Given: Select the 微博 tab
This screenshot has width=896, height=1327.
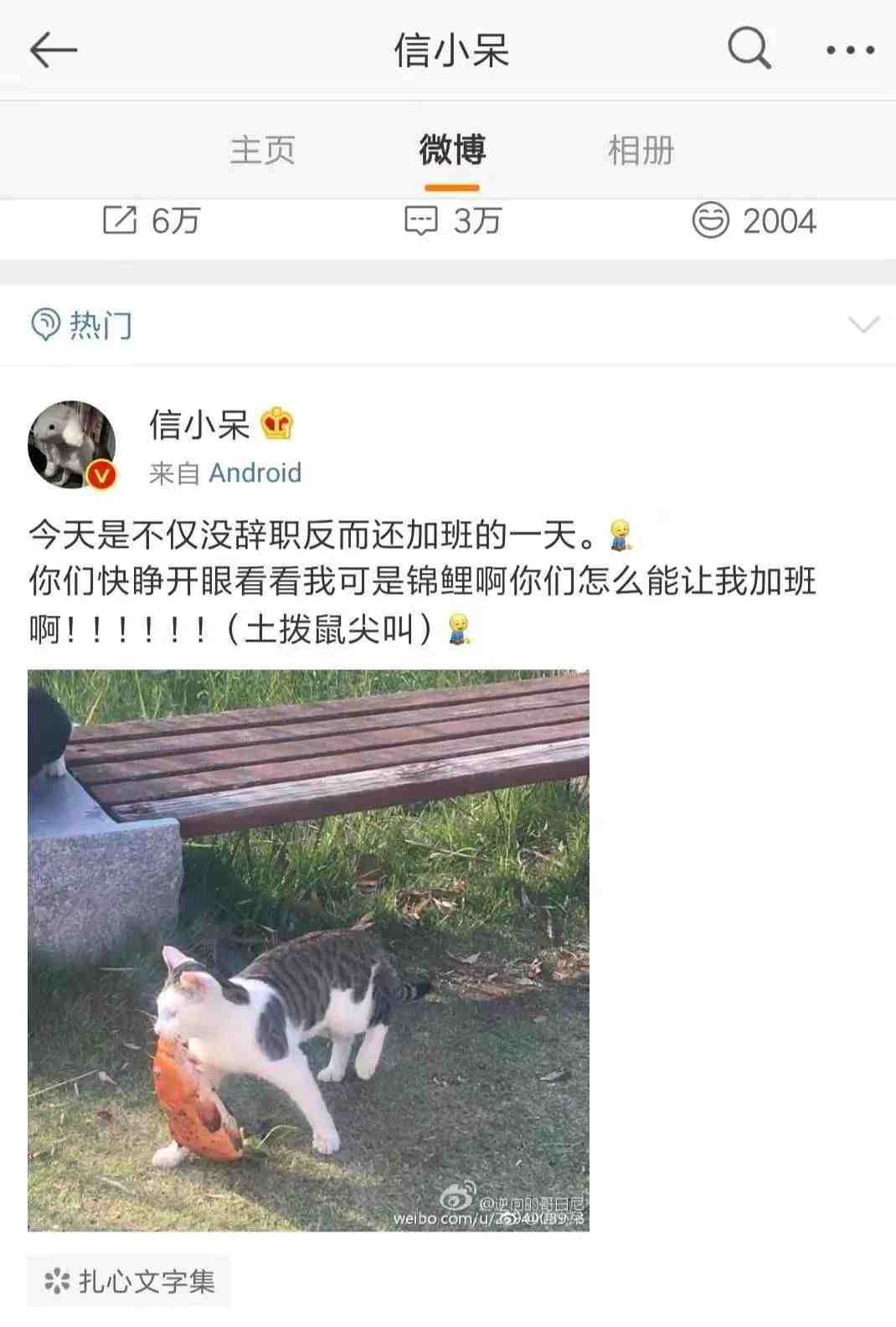Looking at the screenshot, I should 451,151.
